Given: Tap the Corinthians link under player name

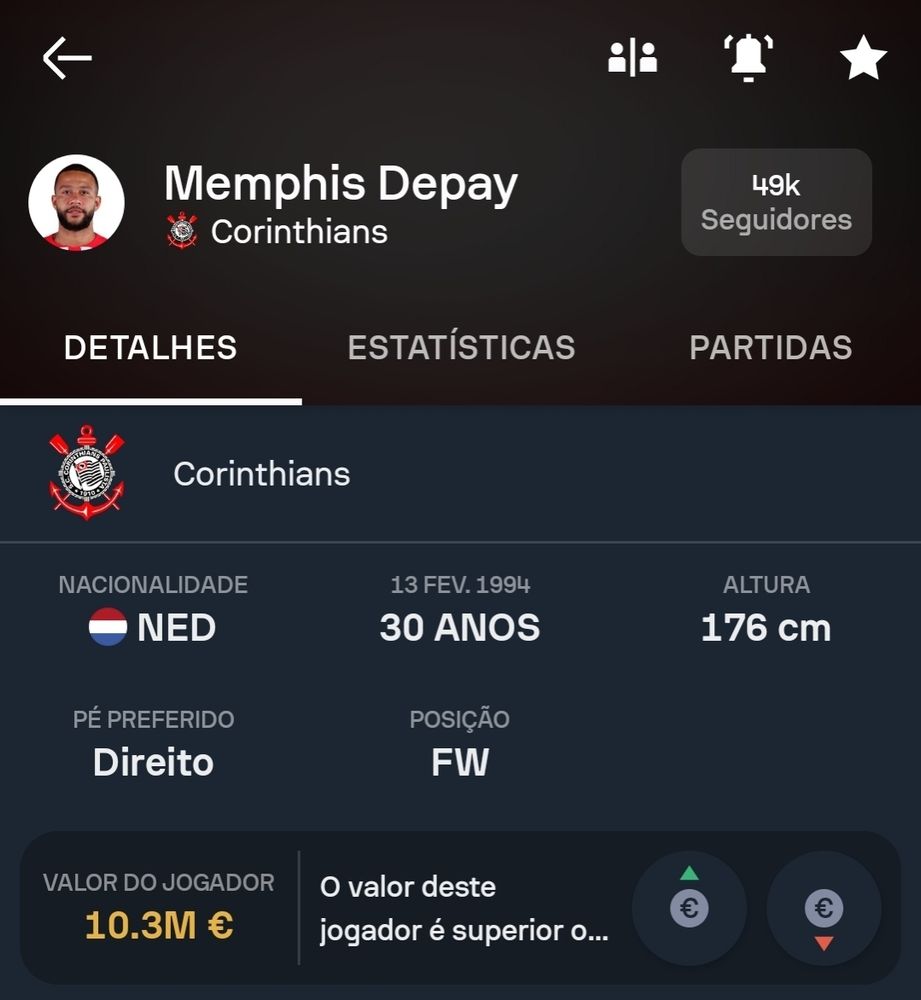Looking at the screenshot, I should tap(298, 232).
